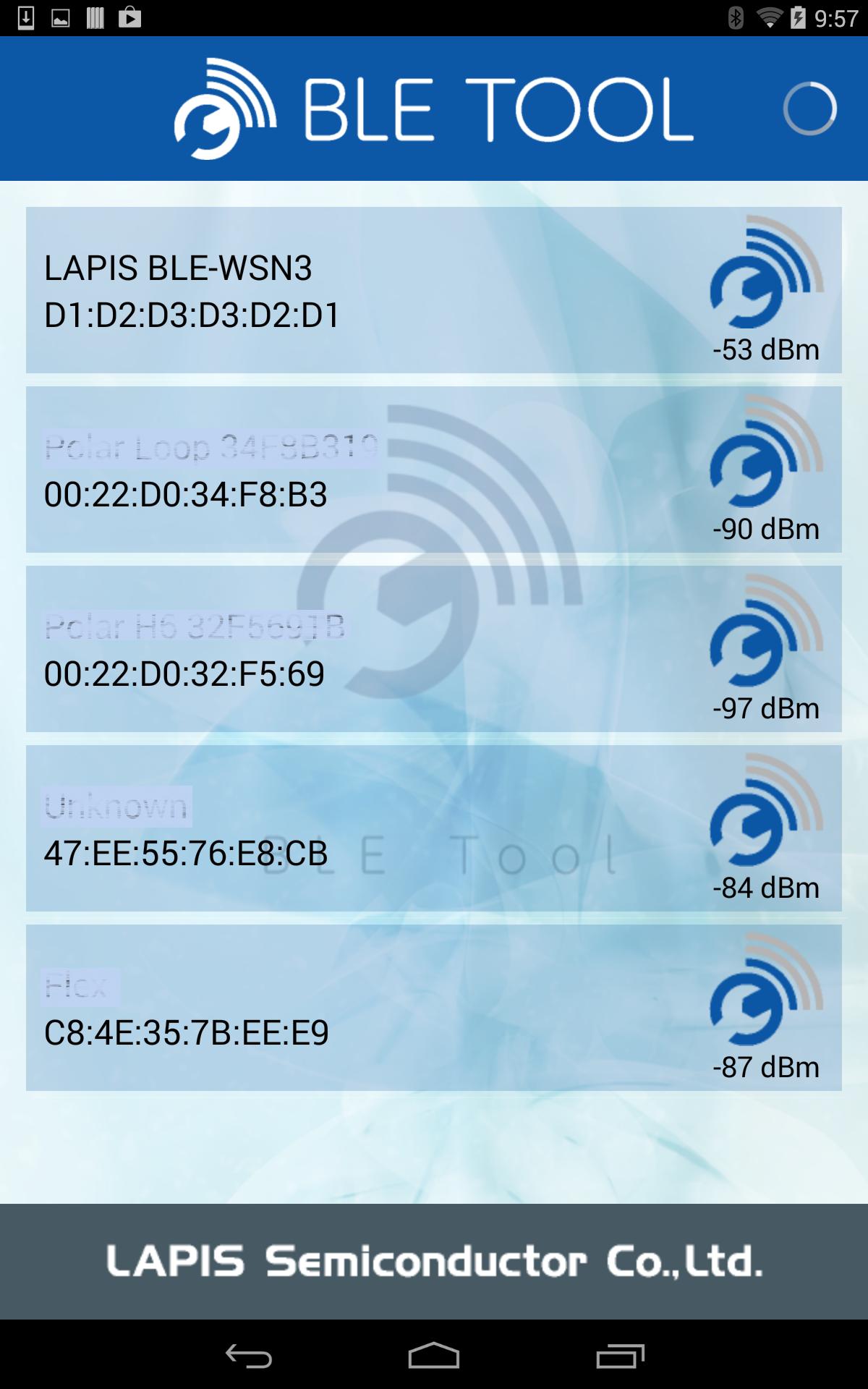Tap the scan indicator in the header
This screenshot has height=1389, width=868.
809,109
